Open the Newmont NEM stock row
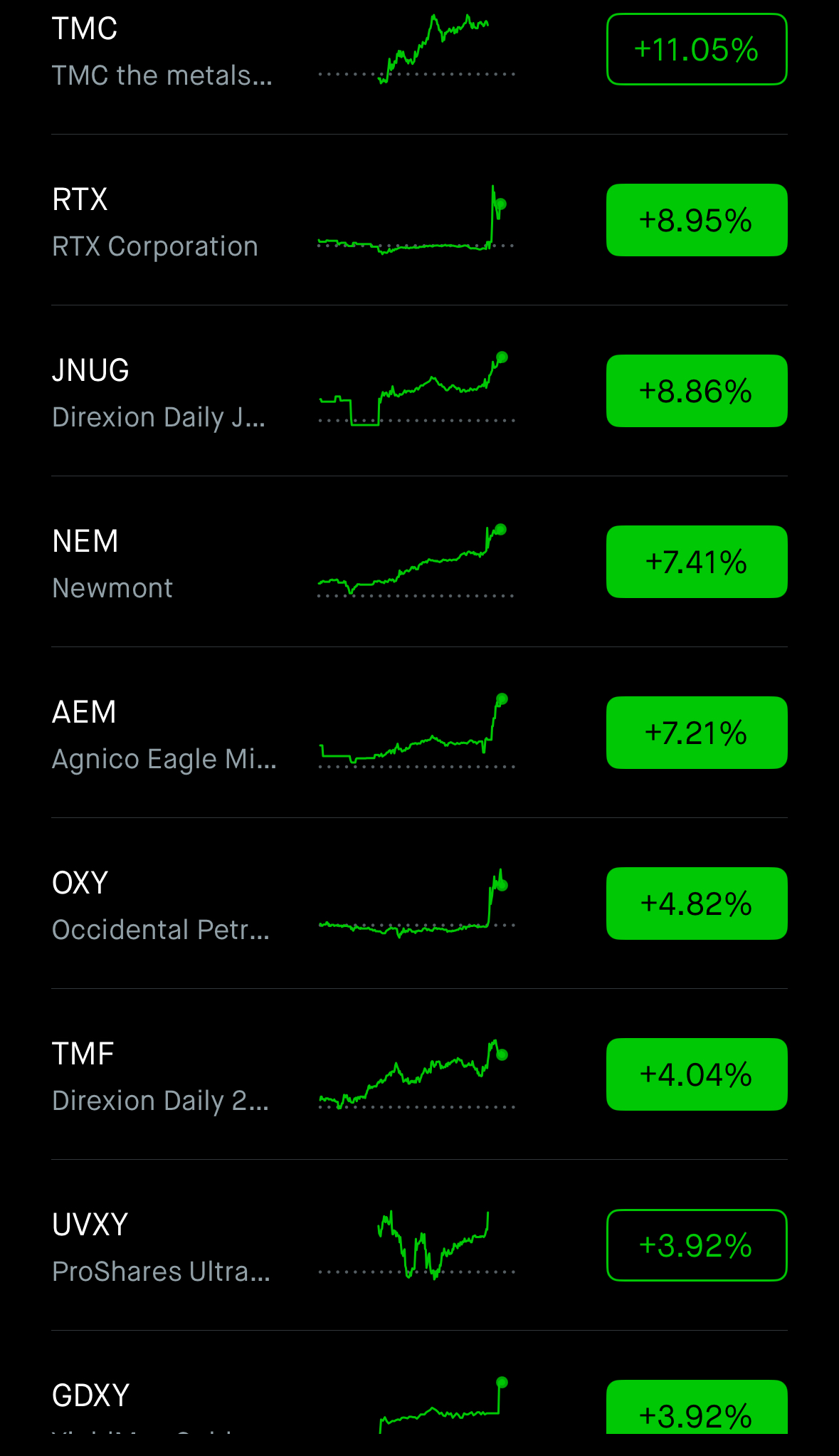839x1456 pixels. 419,562
